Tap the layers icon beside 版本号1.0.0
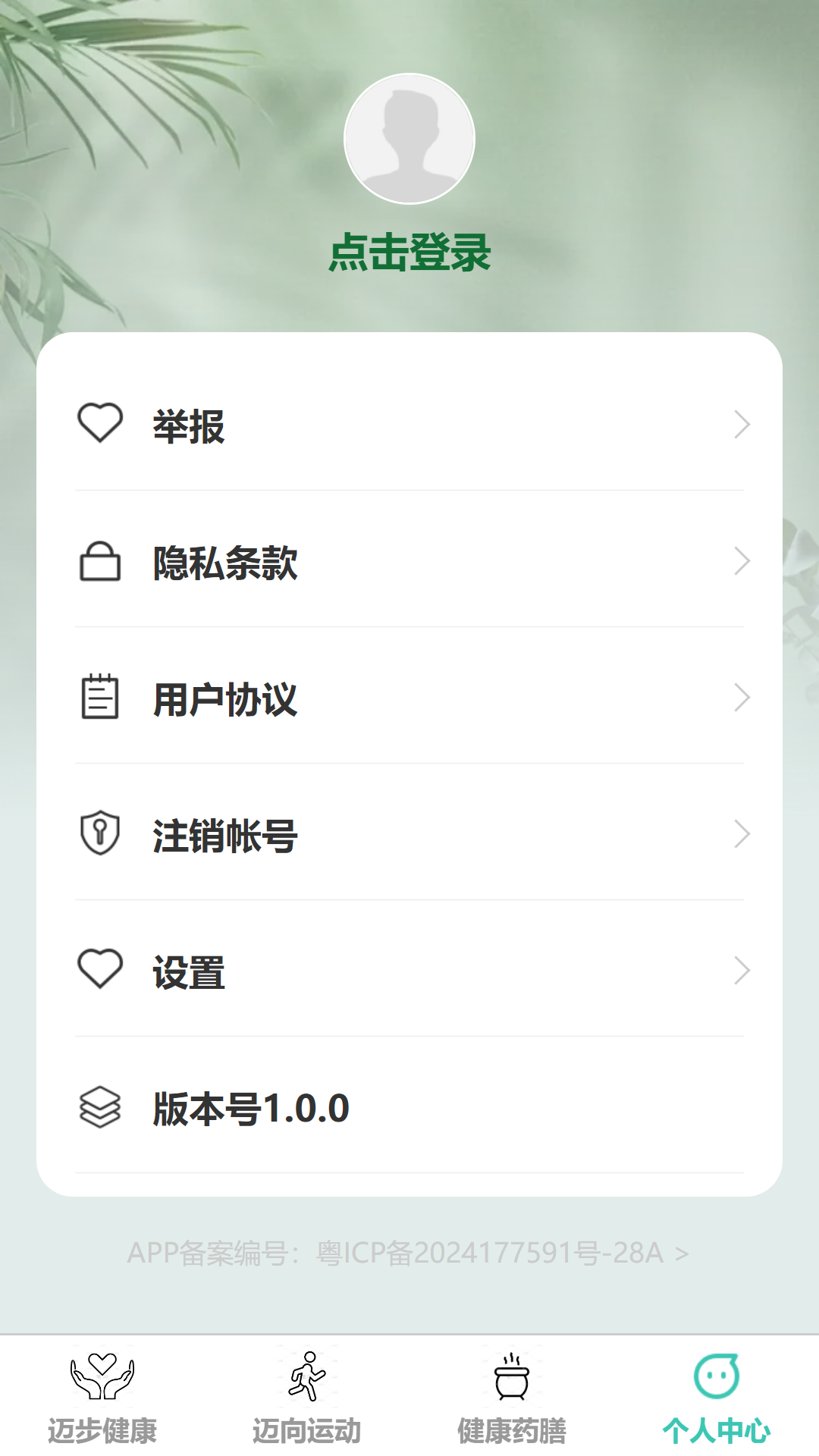 coord(99,1108)
